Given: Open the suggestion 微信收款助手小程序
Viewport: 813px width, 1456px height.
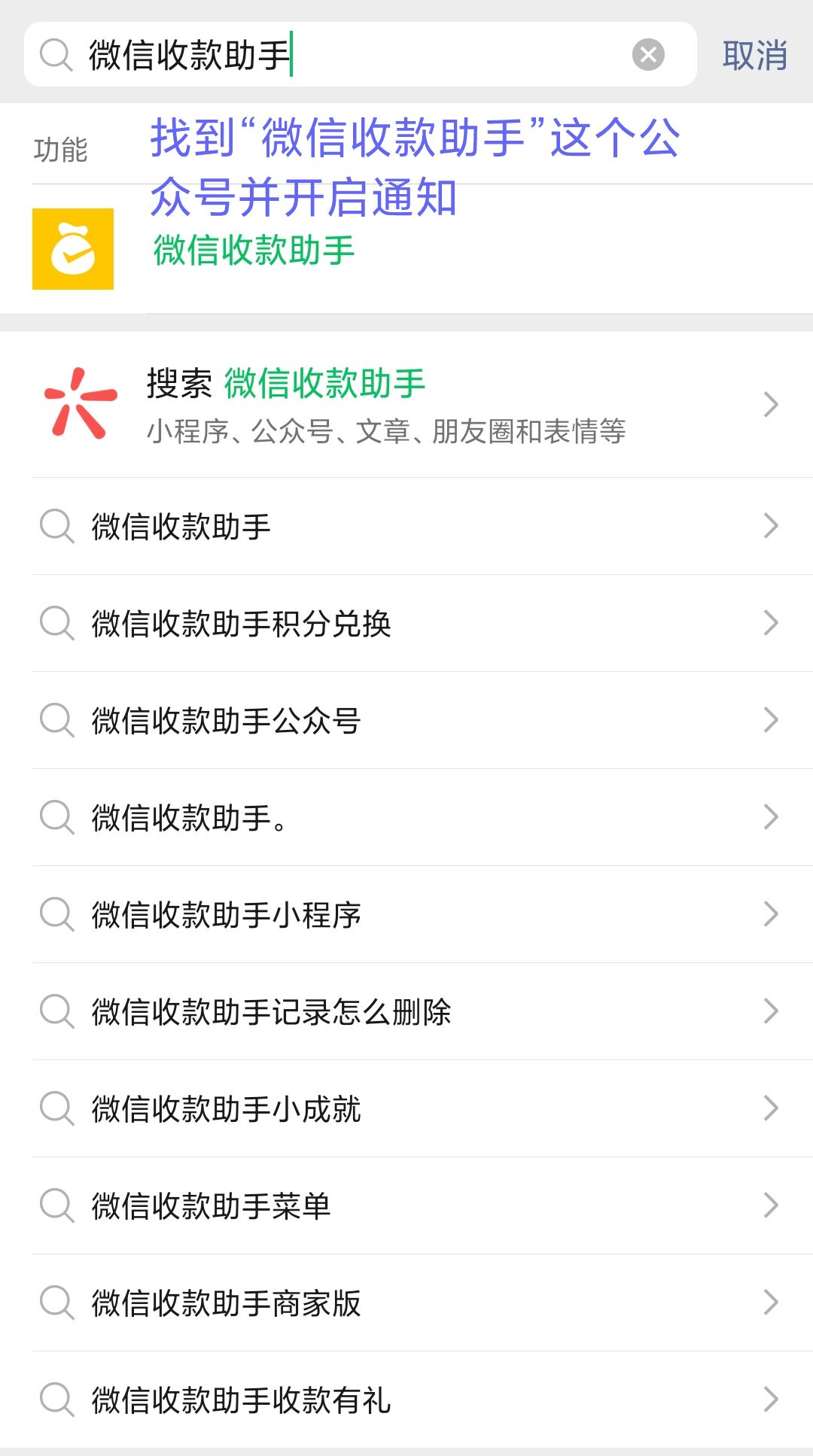Looking at the screenshot, I should click(x=406, y=914).
